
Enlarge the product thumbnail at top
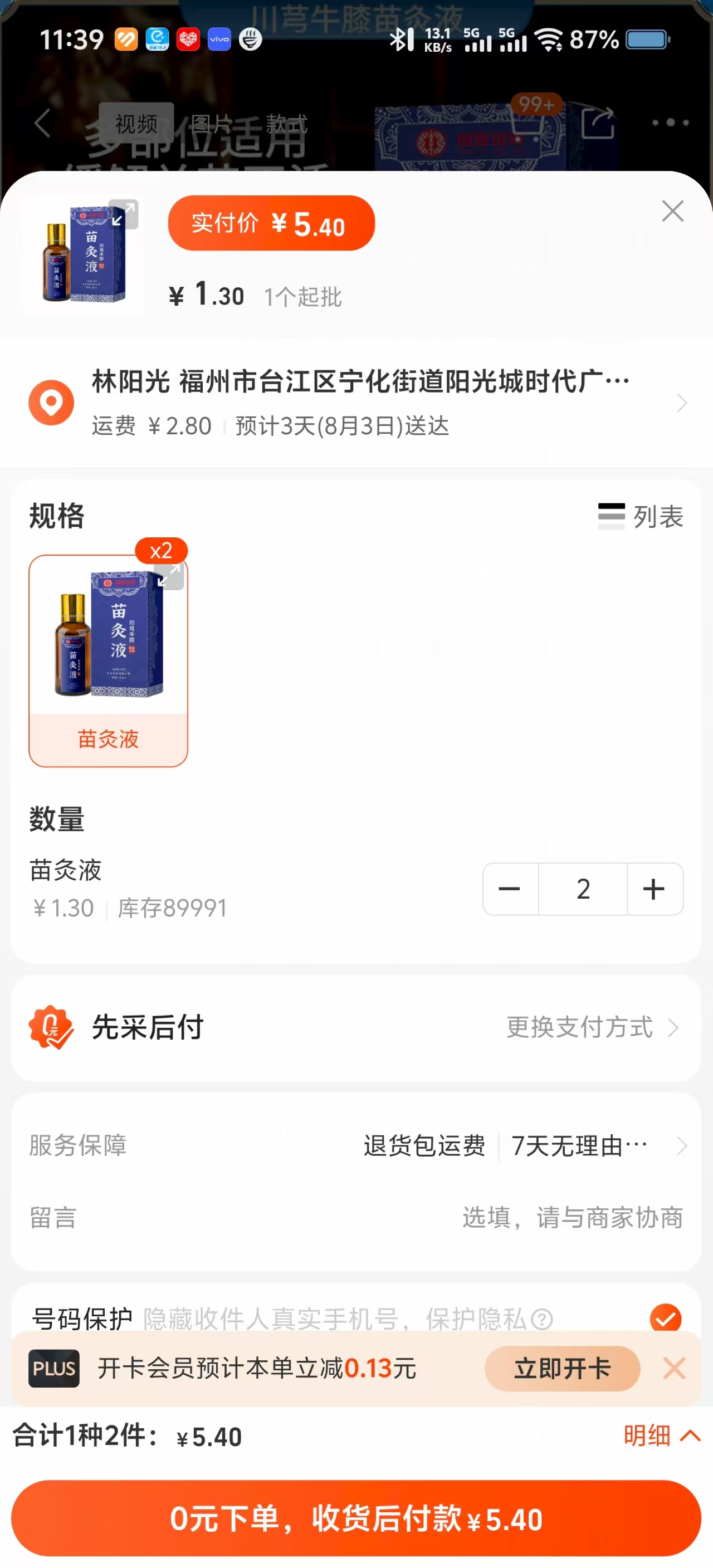pos(124,214)
